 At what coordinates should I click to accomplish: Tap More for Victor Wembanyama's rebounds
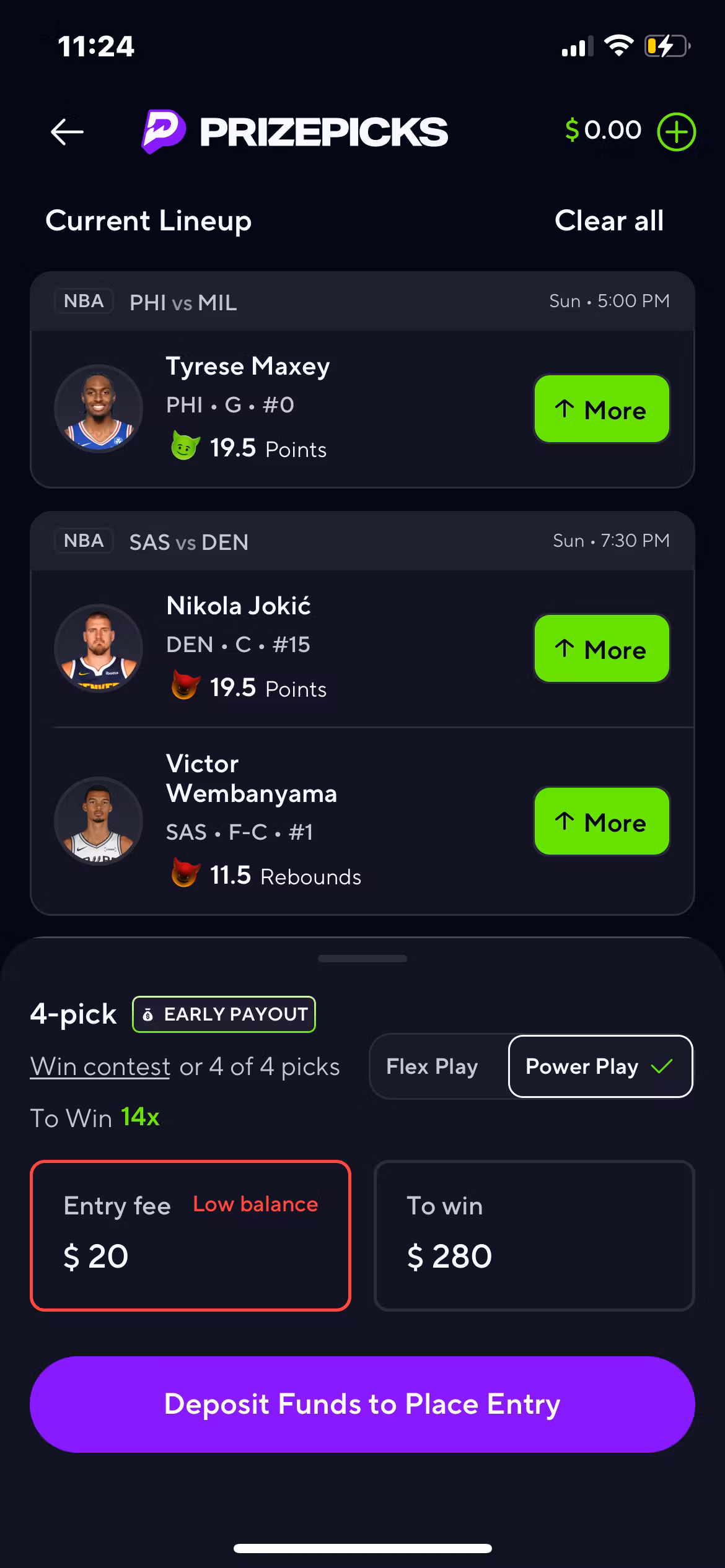[602, 821]
